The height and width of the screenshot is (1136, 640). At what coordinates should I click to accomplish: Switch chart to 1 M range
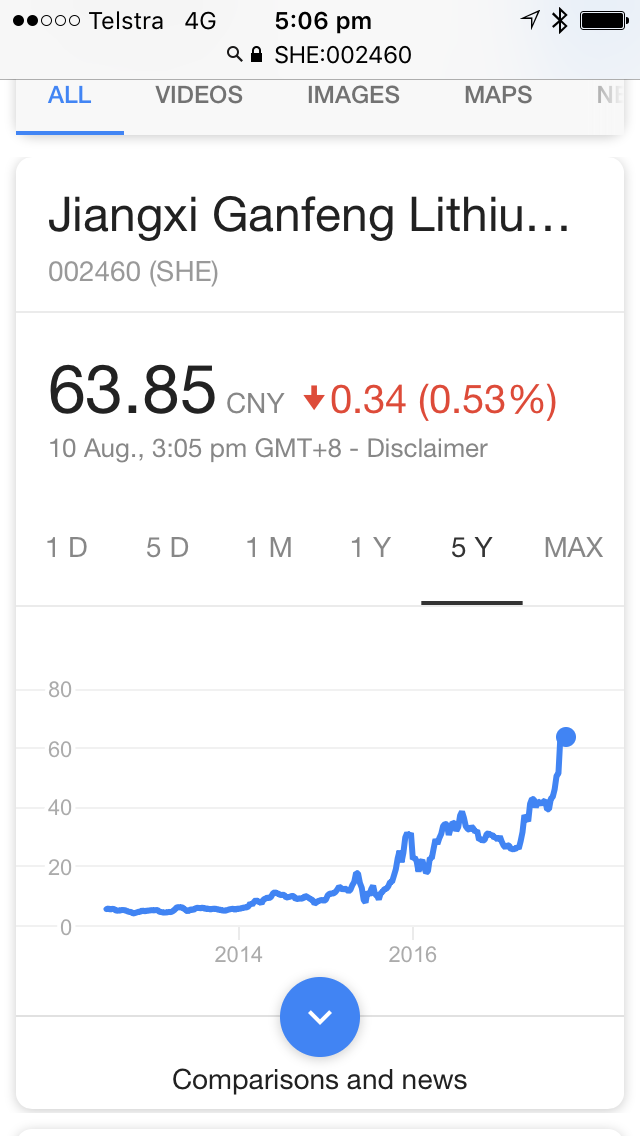pos(269,548)
